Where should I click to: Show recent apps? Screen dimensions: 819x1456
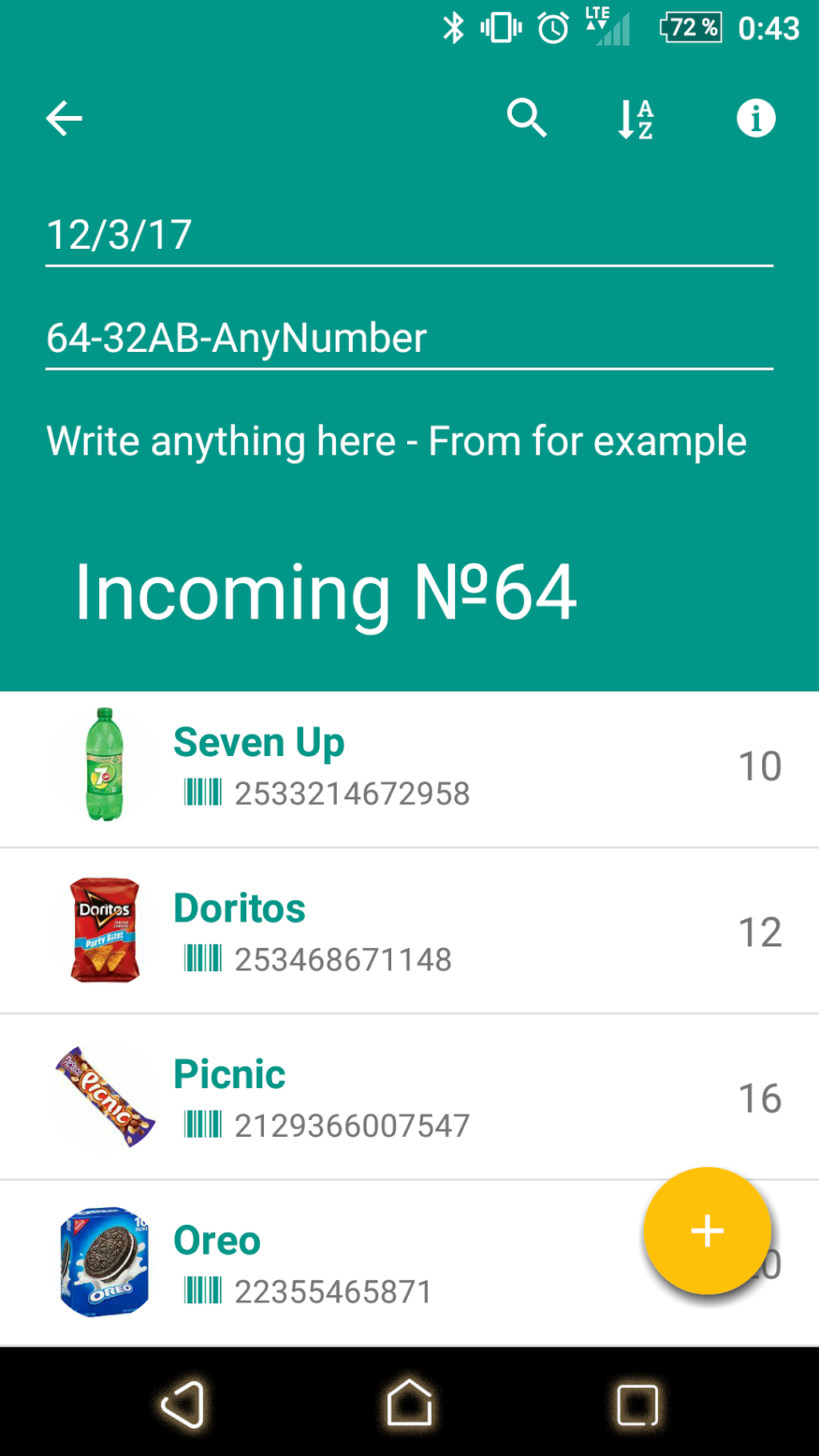coord(637,1404)
